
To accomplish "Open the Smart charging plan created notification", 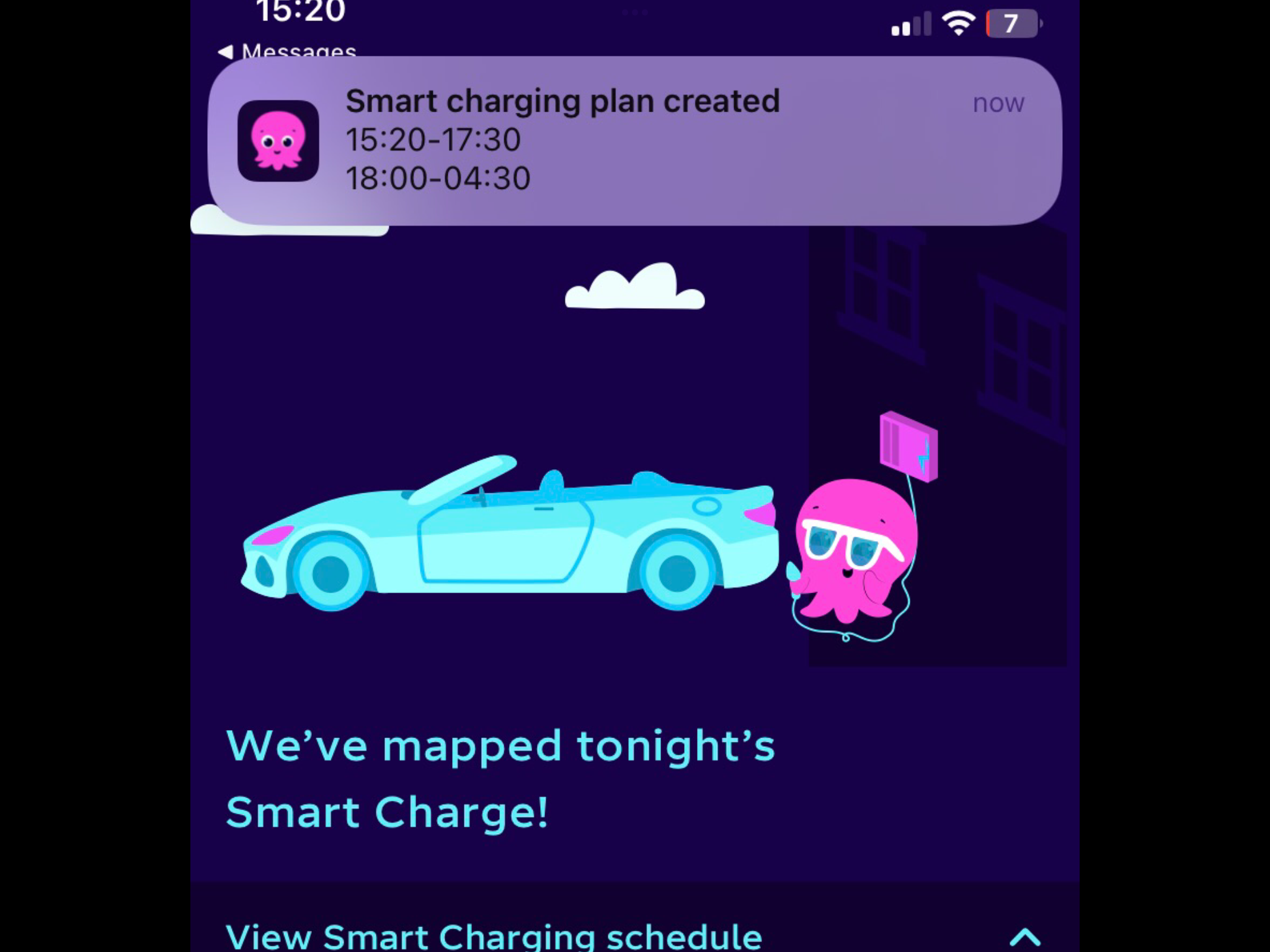I will point(634,140).
